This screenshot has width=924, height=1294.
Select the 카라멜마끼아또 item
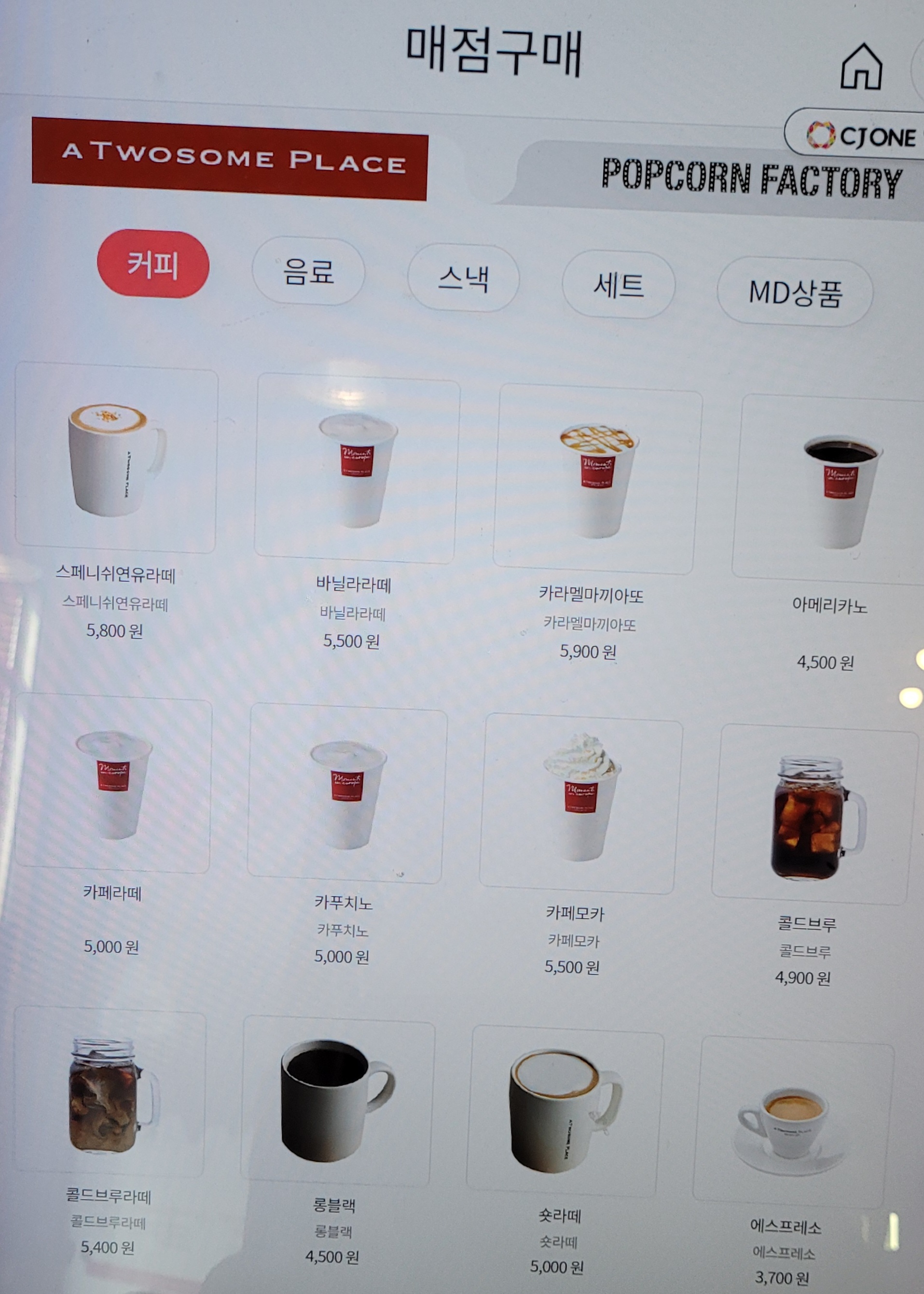tap(596, 480)
